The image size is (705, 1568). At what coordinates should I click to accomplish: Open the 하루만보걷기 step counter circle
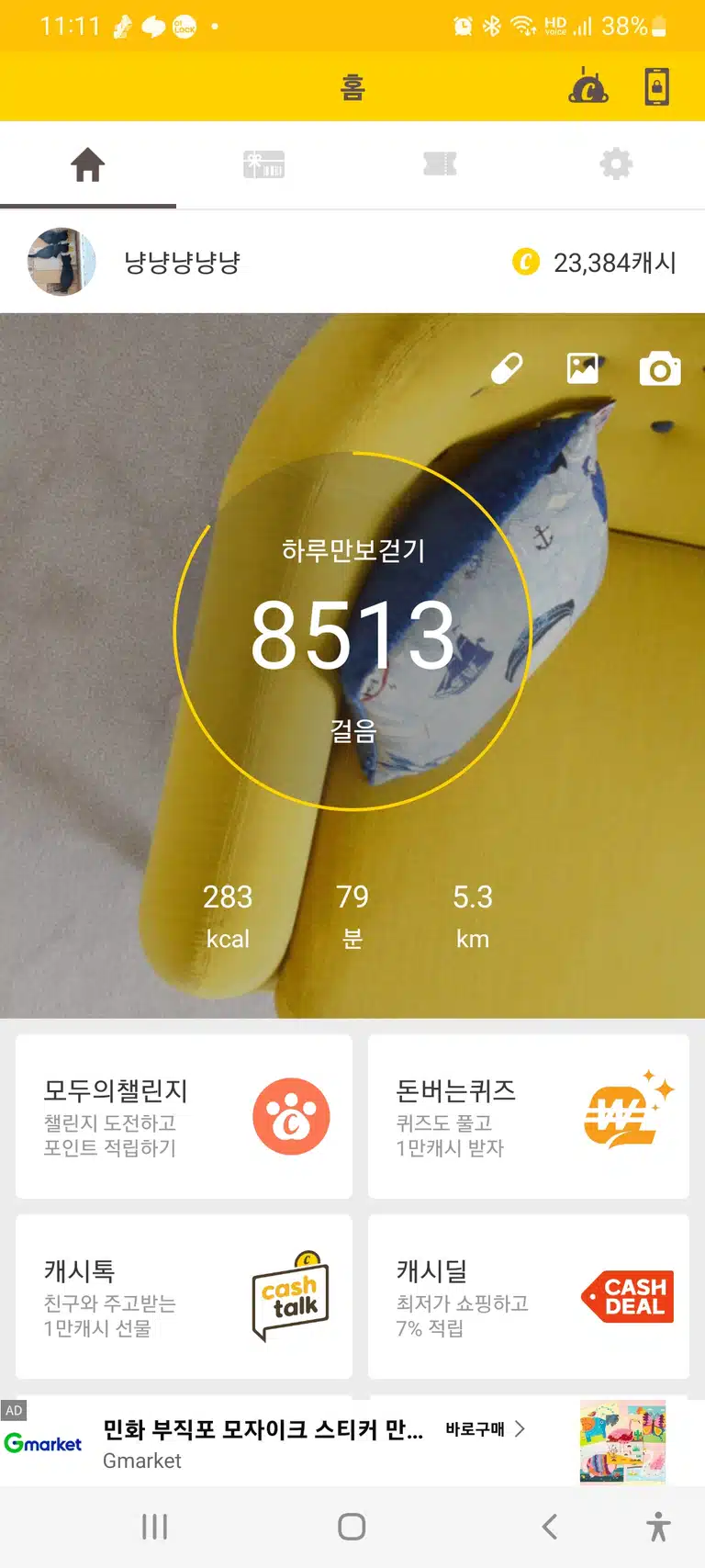tap(352, 631)
